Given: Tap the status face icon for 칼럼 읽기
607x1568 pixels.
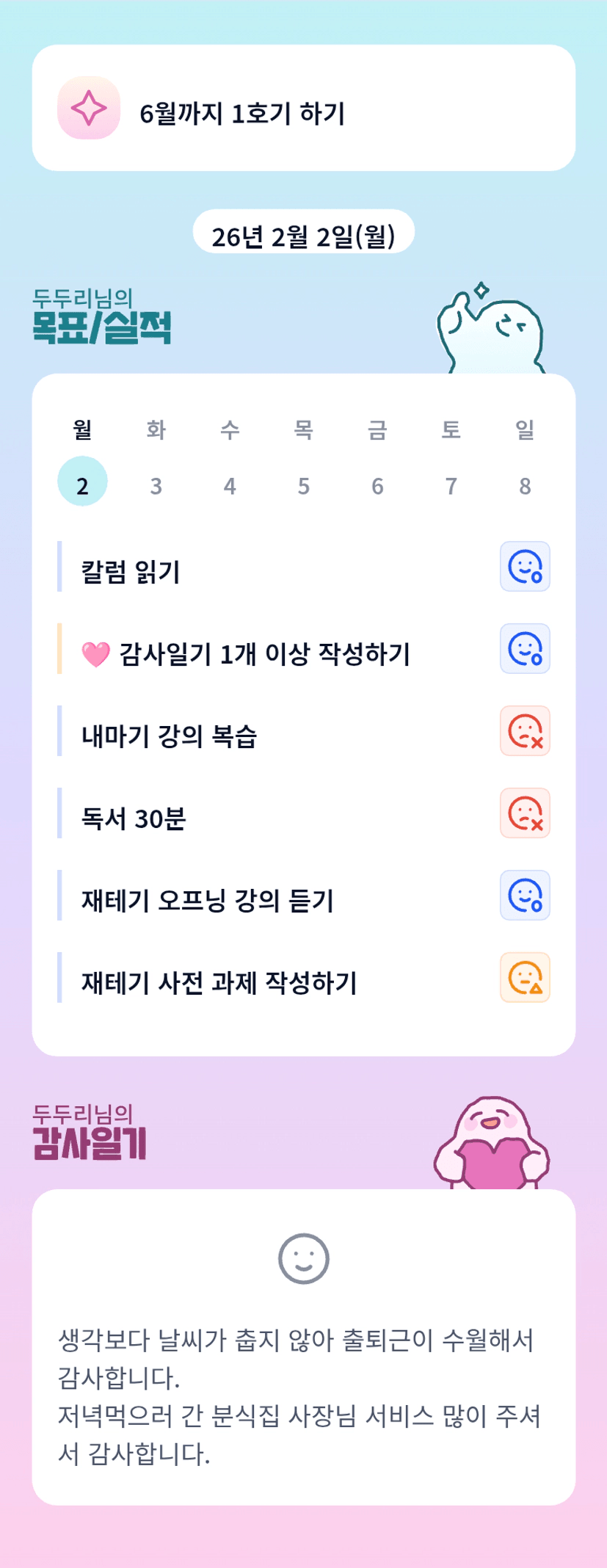Looking at the screenshot, I should 525,567.
